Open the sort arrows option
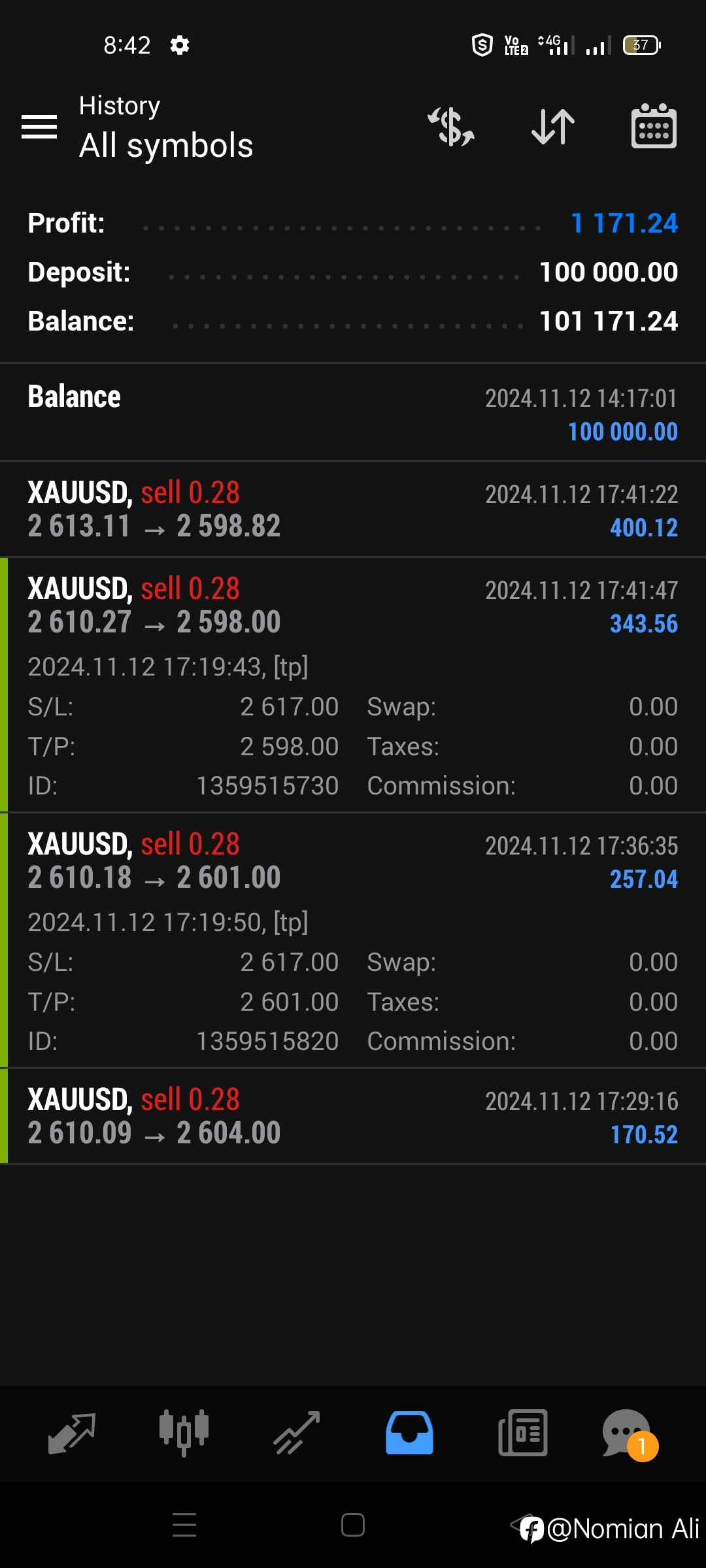 coord(553,127)
